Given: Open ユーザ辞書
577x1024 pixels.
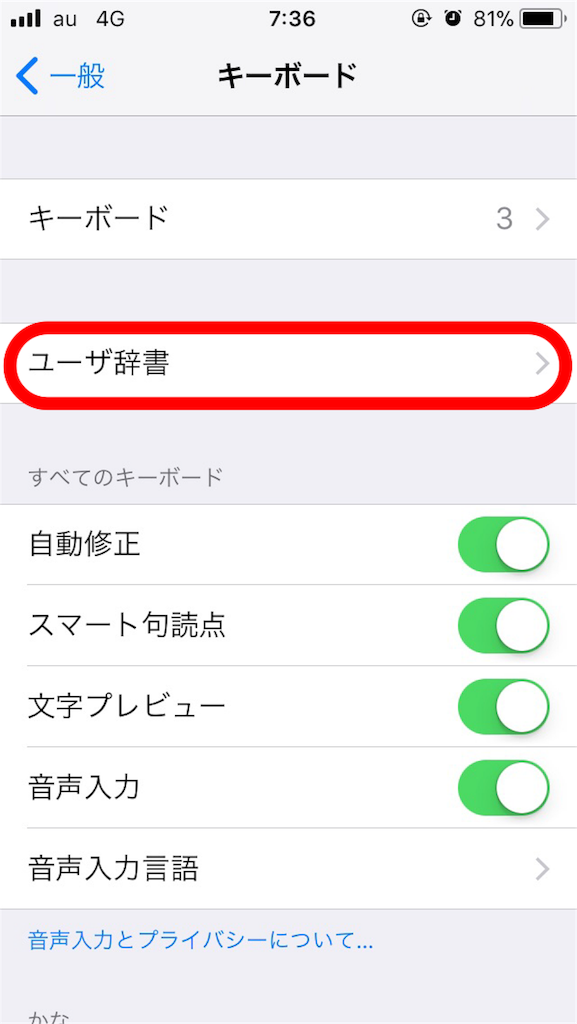Looking at the screenshot, I should click(x=288, y=364).
